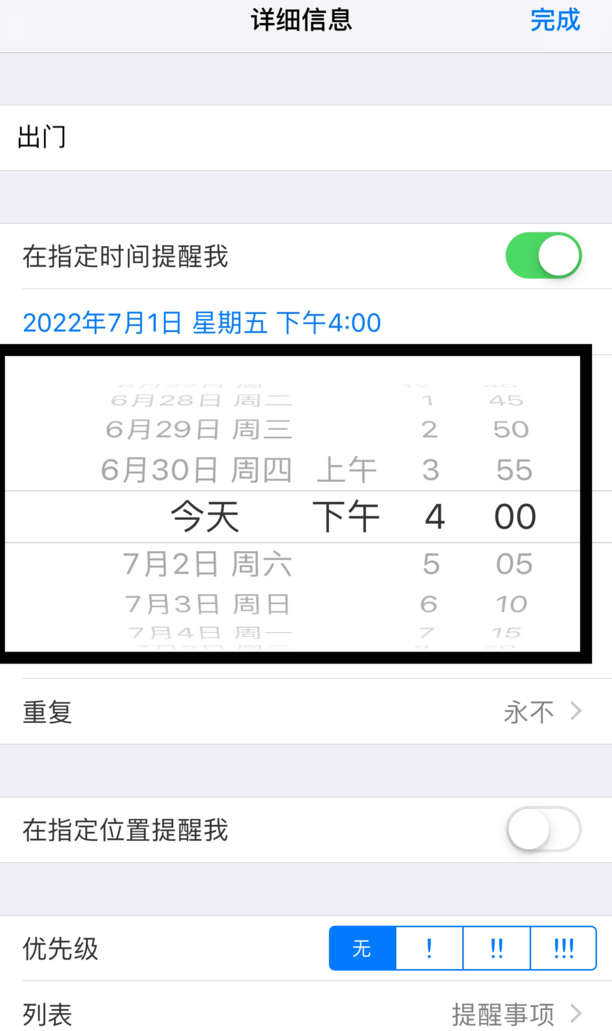Set priority to single !
Screen dimensions: 612x1031
click(x=430, y=948)
